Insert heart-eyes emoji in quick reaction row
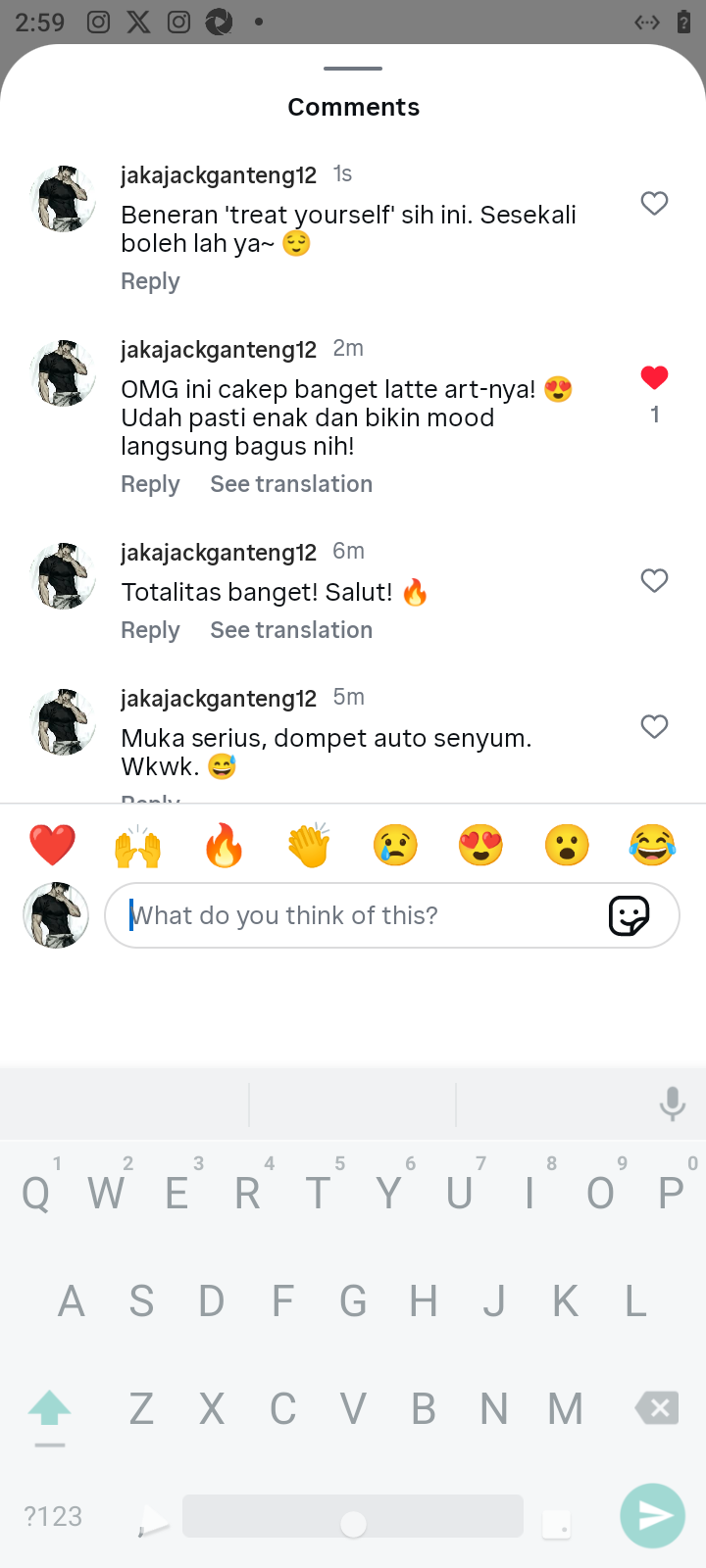This screenshot has width=706, height=1568. (480, 845)
